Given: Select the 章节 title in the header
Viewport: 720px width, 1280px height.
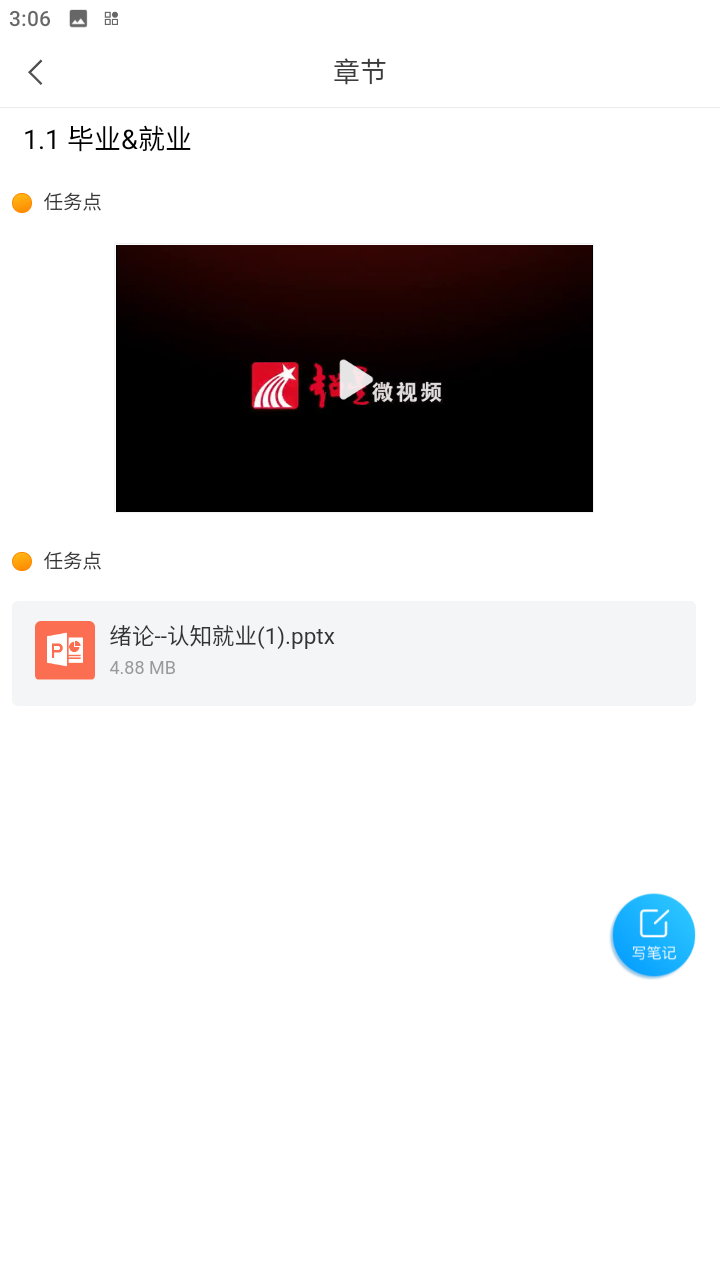Looking at the screenshot, I should tap(360, 71).
